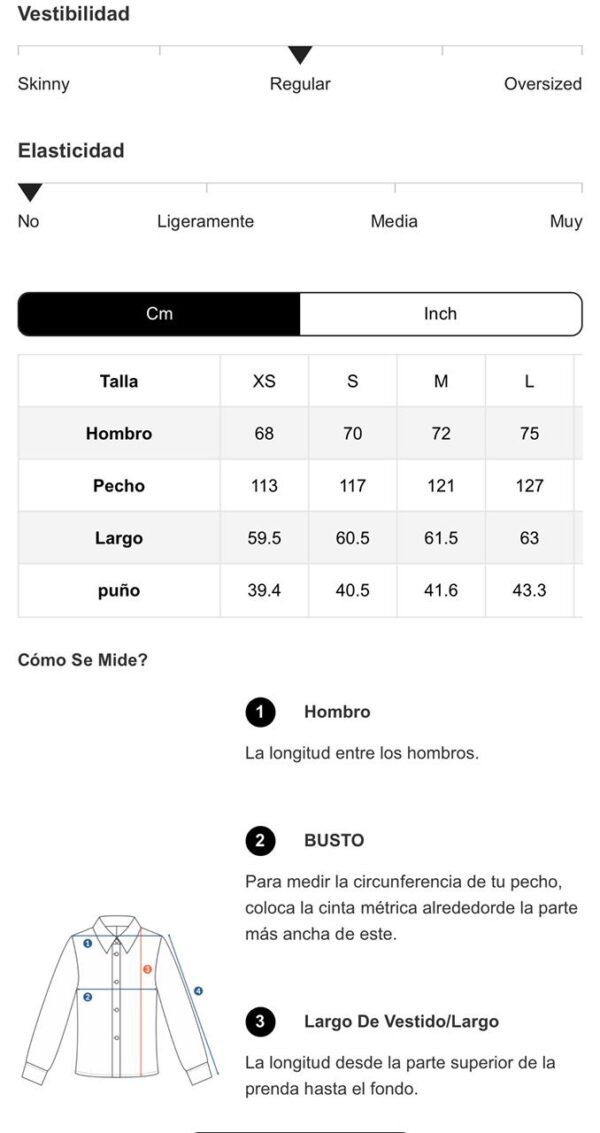Select the Cm unit tab

(159, 314)
